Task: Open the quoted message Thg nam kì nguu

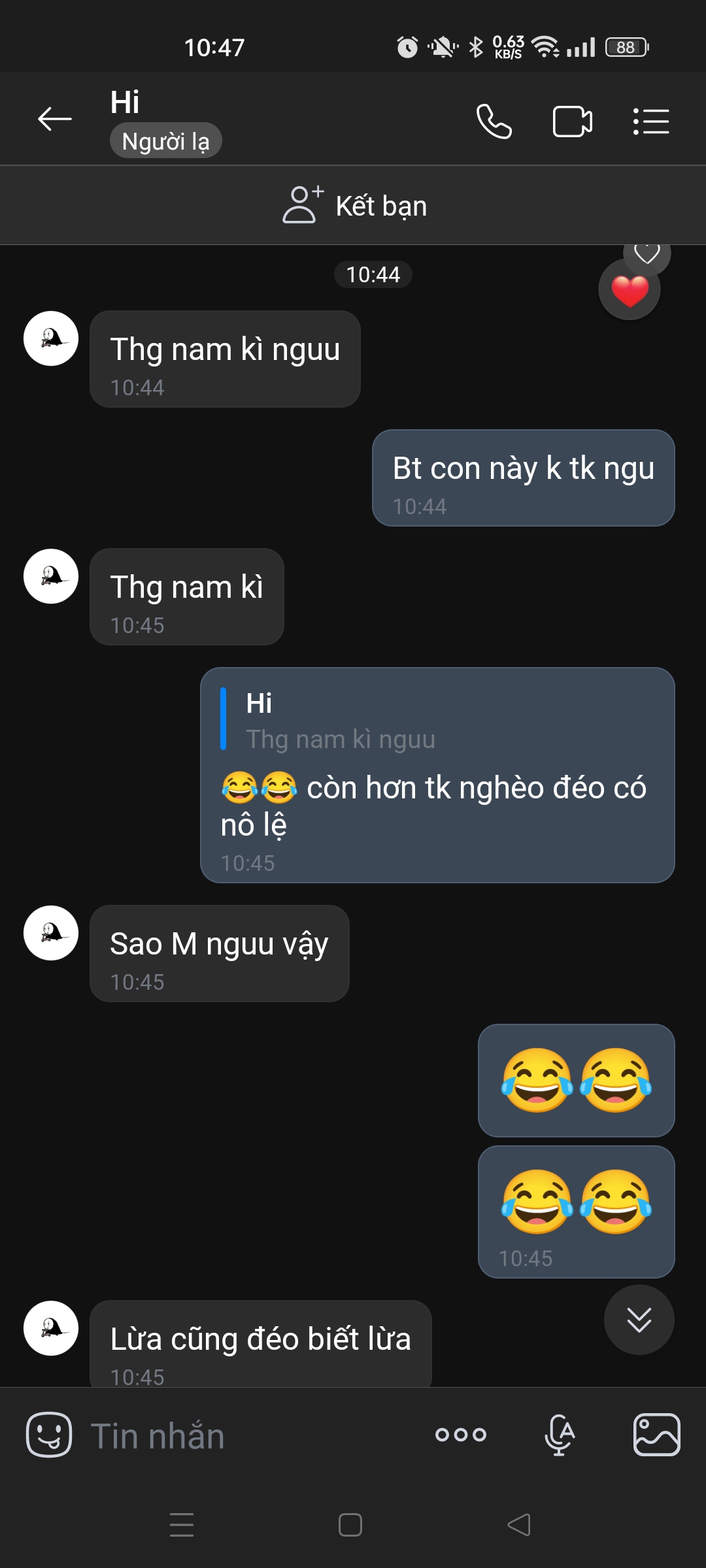Action: (340, 721)
